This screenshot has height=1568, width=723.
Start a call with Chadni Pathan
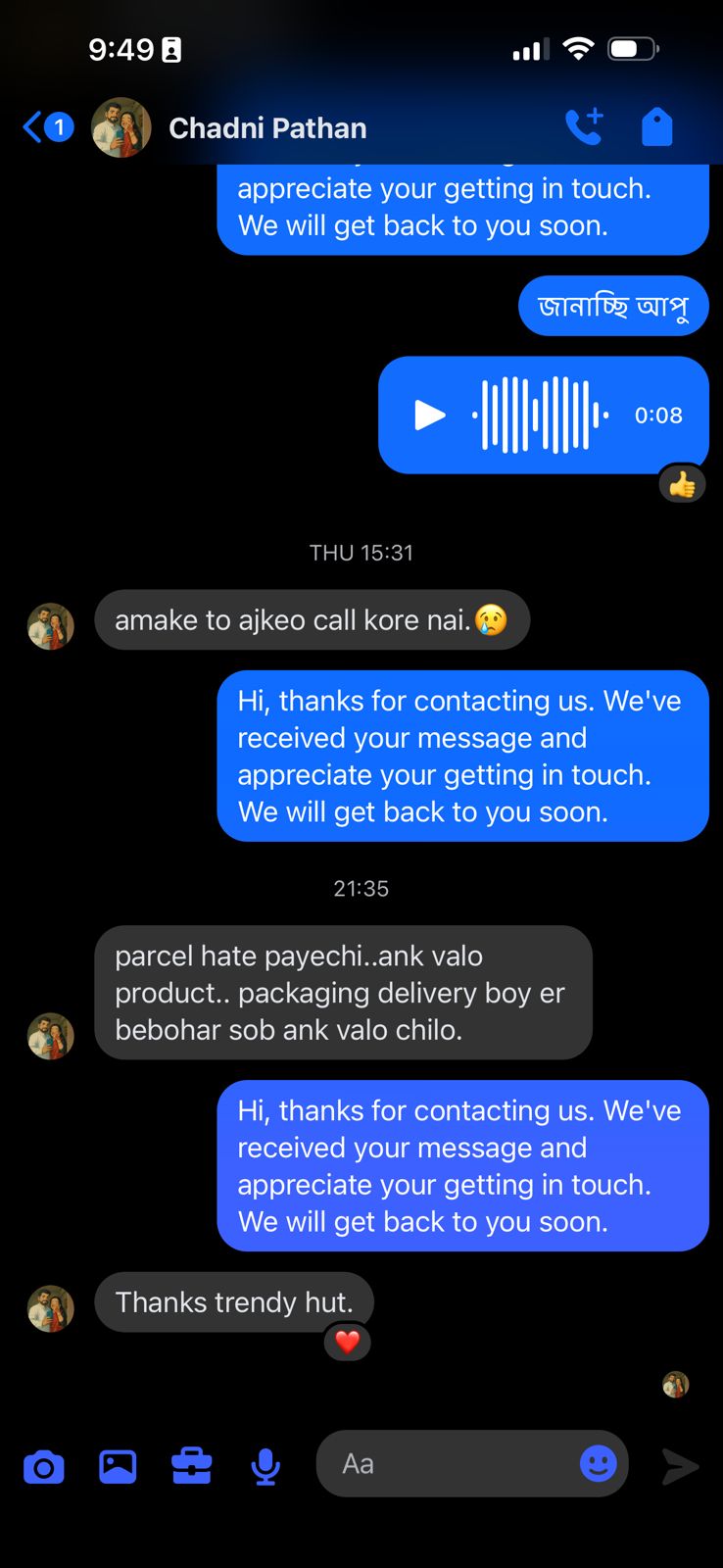pyautogui.click(x=584, y=127)
